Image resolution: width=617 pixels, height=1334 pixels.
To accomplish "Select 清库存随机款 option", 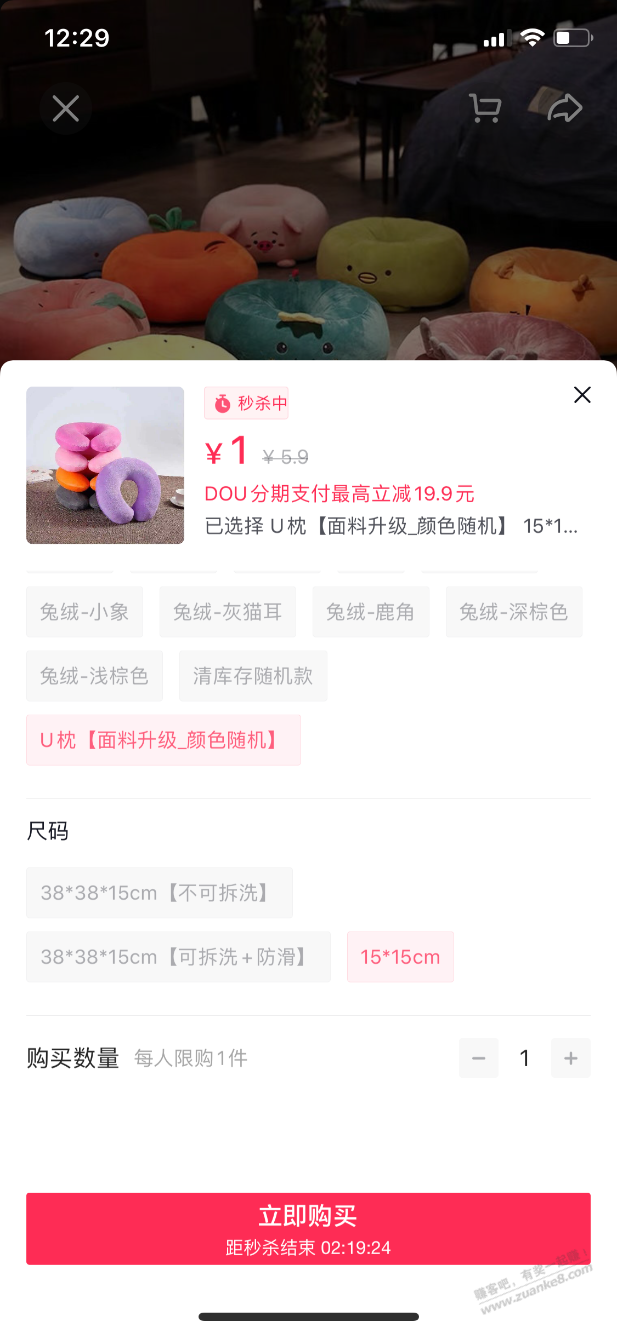I will [253, 676].
